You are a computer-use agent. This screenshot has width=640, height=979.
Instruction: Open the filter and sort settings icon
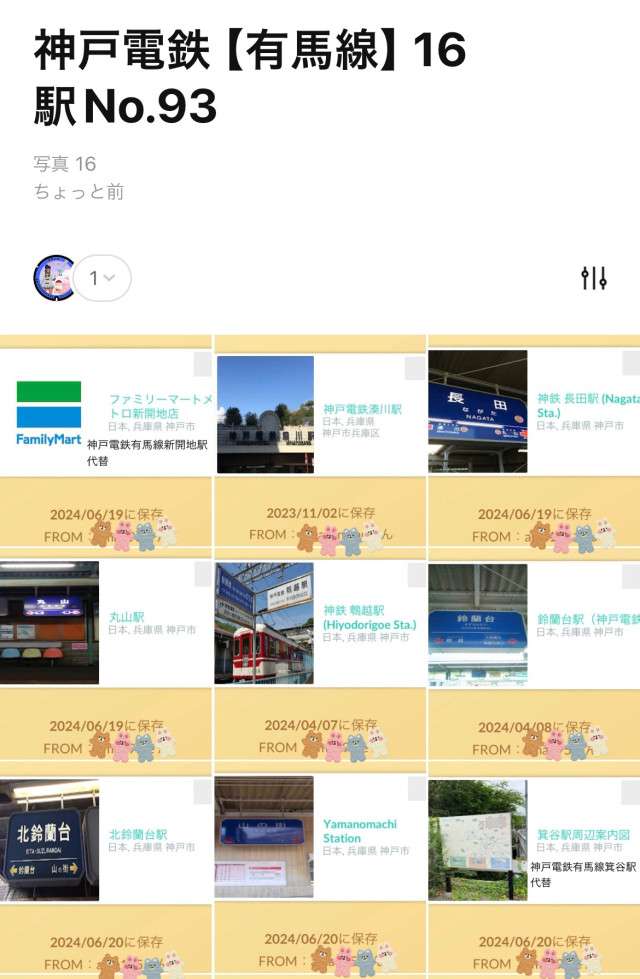click(x=594, y=278)
